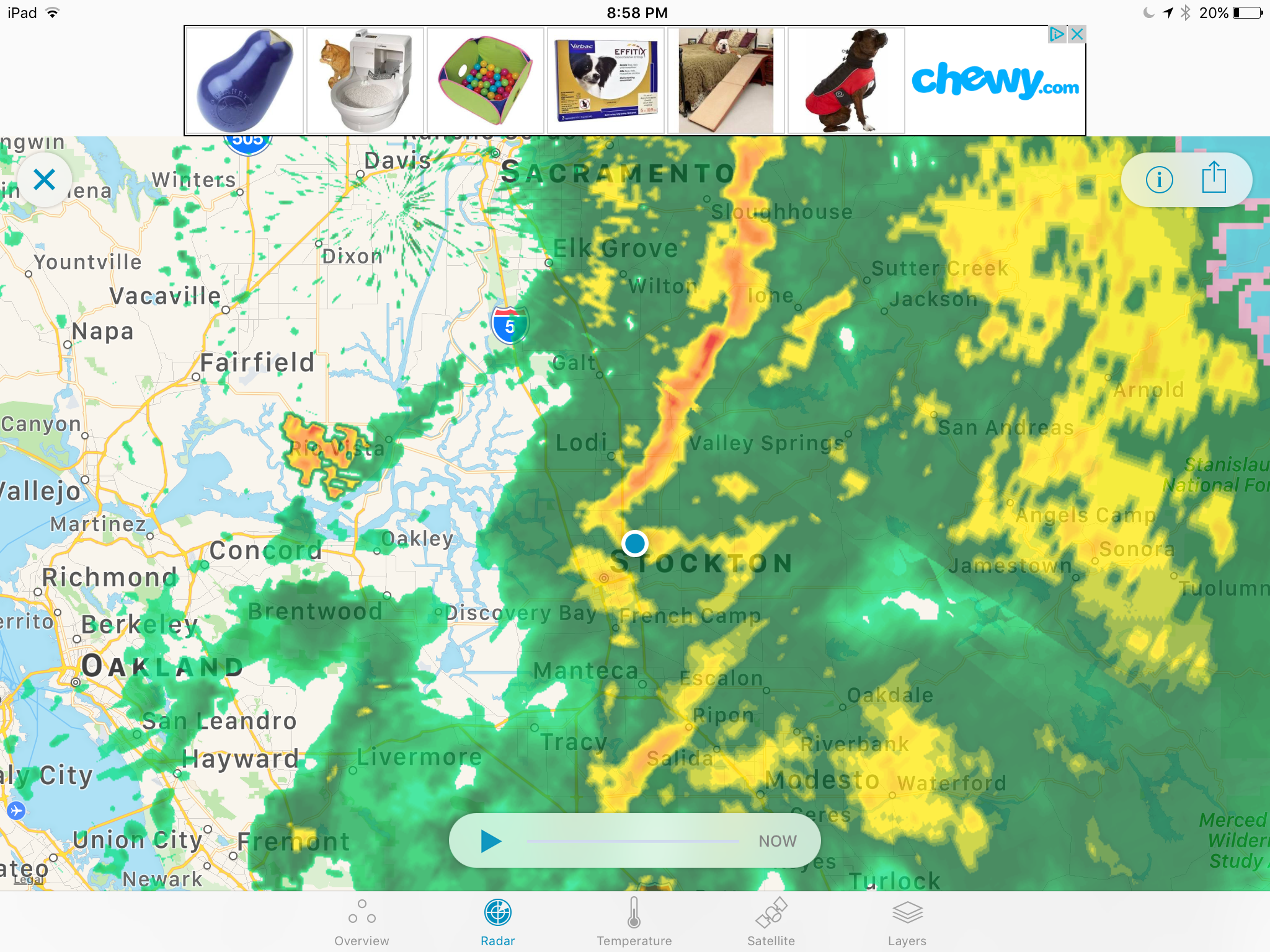This screenshot has width=1270, height=952.
Task: Open the dog in red coat ad
Action: pyautogui.click(x=846, y=81)
